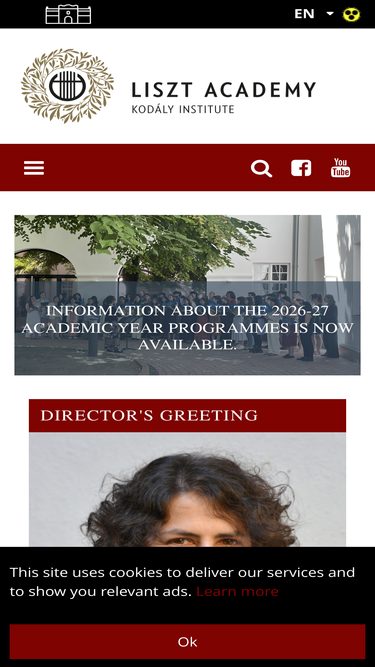Follow the Learn more cookies link
This screenshot has height=667, width=375.
[x=237, y=591]
